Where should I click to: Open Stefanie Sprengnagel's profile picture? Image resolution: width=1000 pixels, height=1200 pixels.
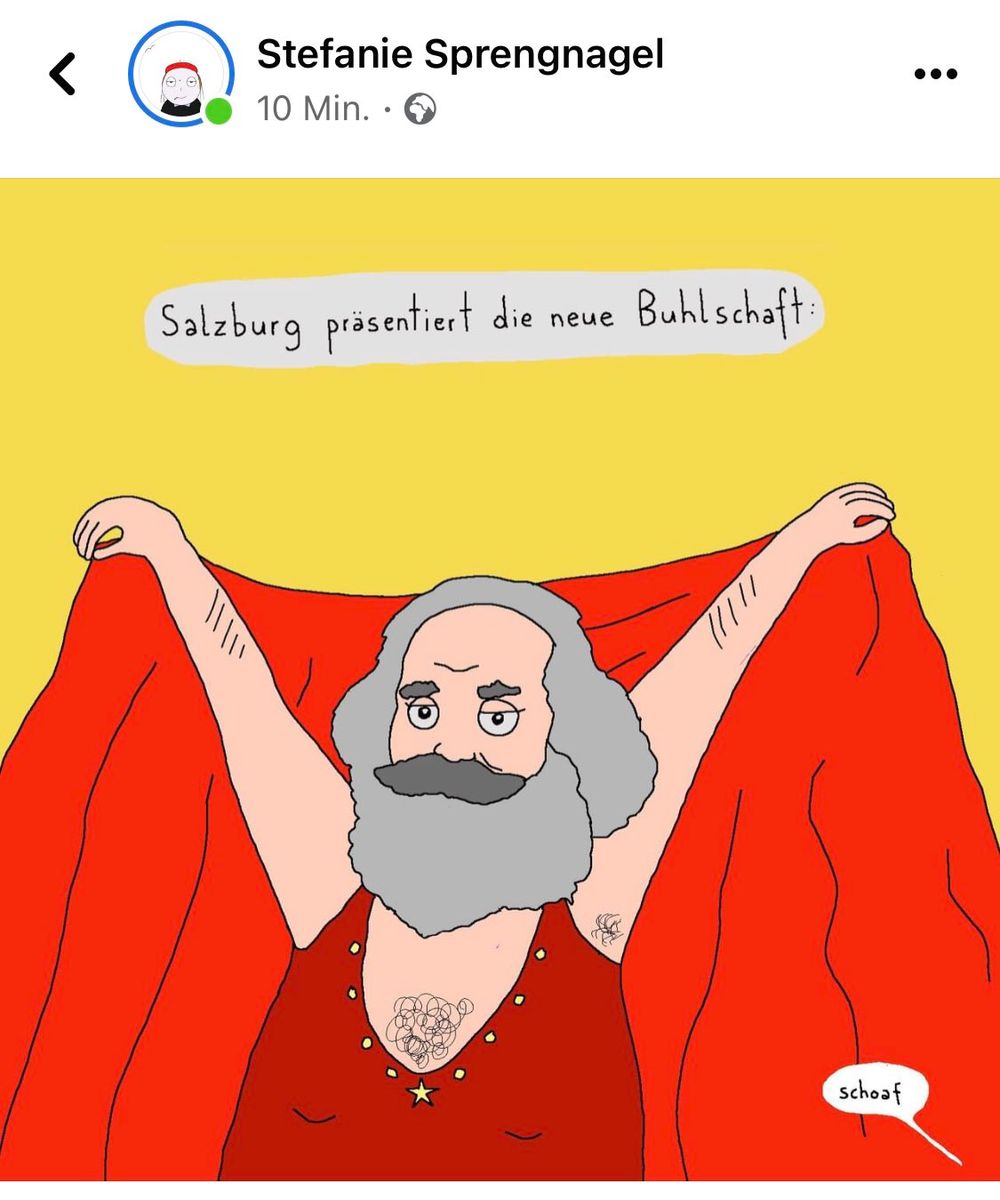pos(180,74)
